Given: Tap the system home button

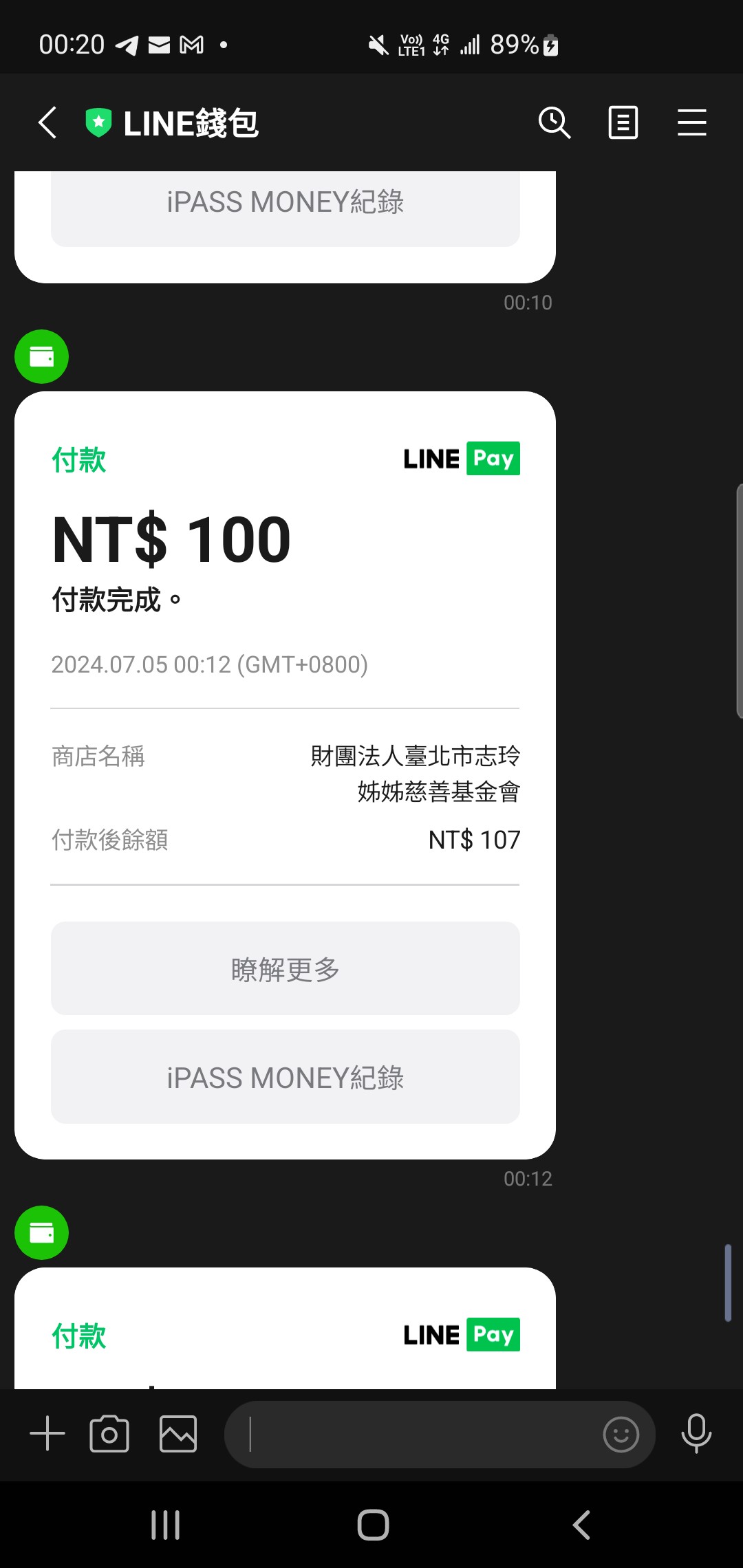Looking at the screenshot, I should point(372,1525).
